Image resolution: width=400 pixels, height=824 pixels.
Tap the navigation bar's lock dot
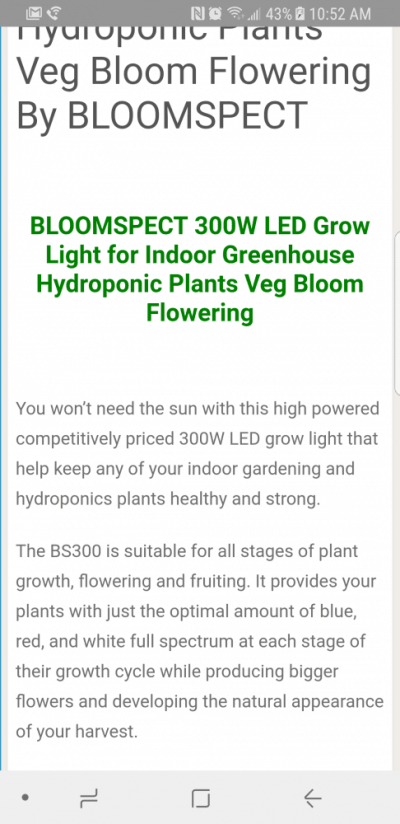pos(25,798)
